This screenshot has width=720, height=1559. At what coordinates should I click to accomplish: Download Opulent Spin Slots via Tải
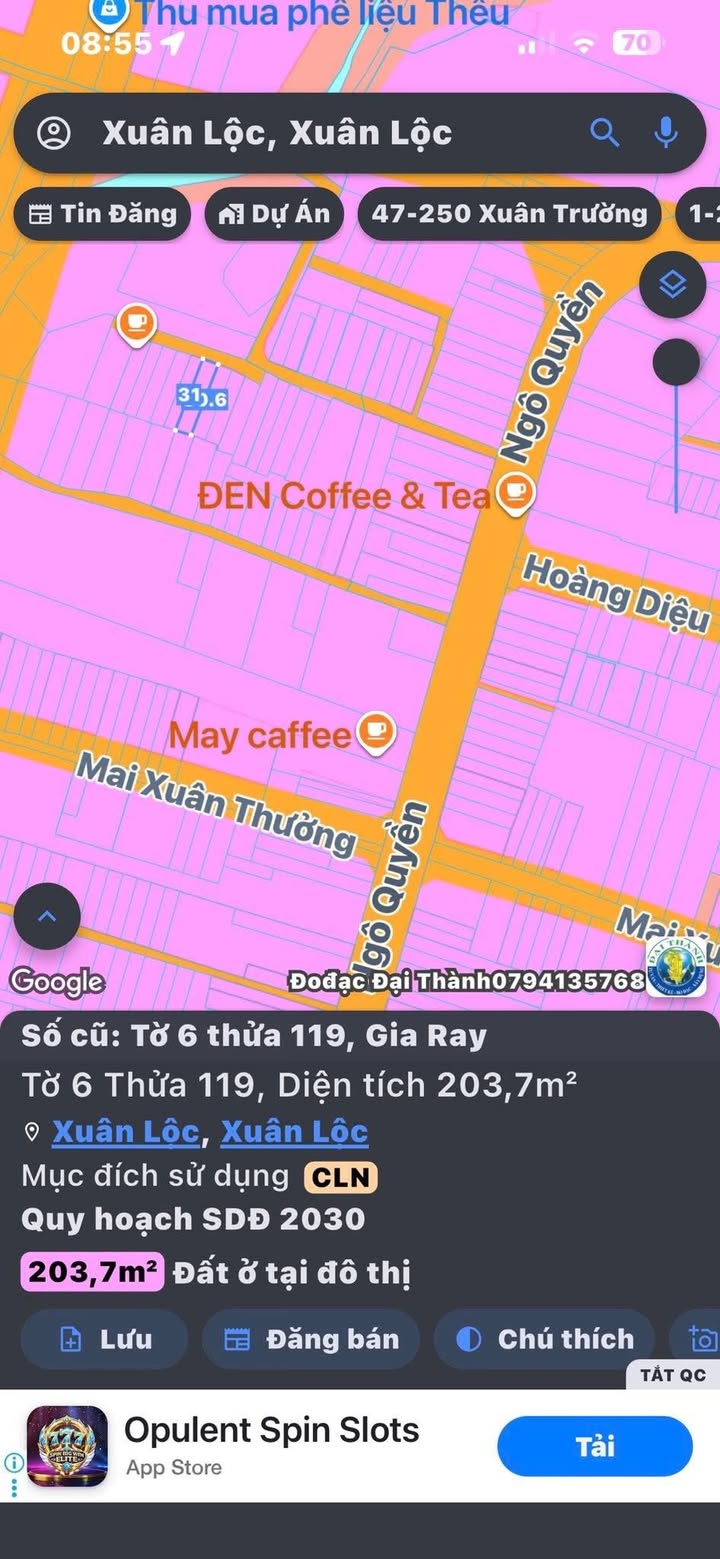coord(595,1446)
